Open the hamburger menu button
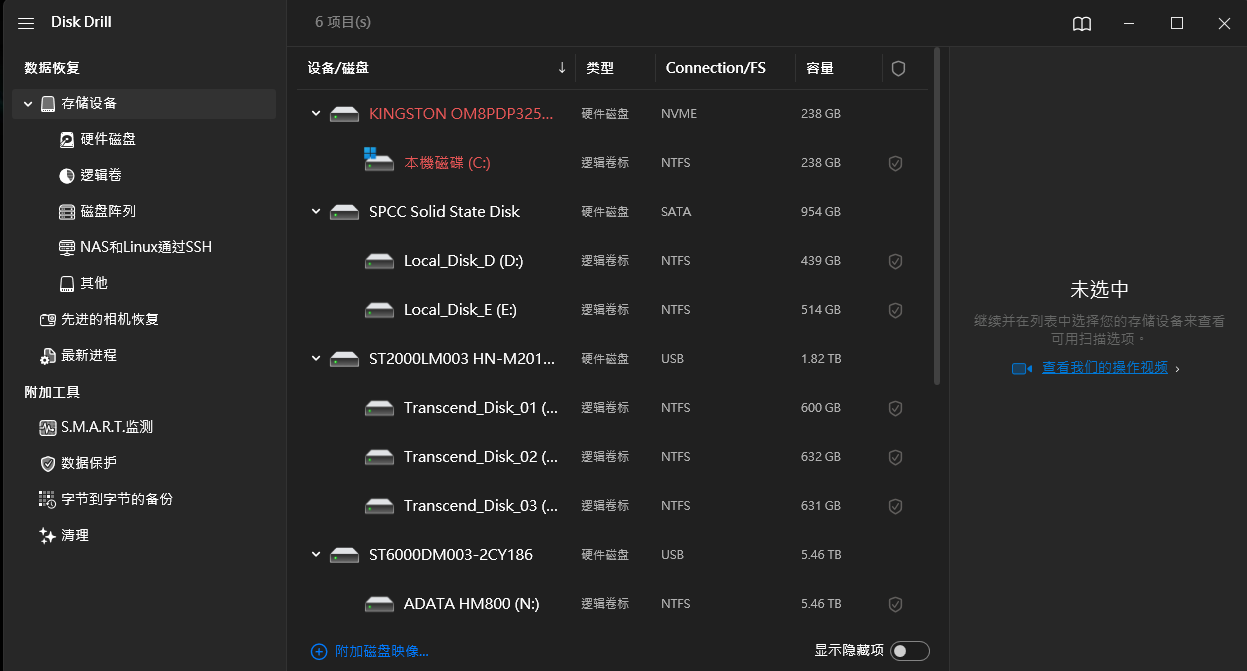1247x671 pixels. tap(26, 23)
